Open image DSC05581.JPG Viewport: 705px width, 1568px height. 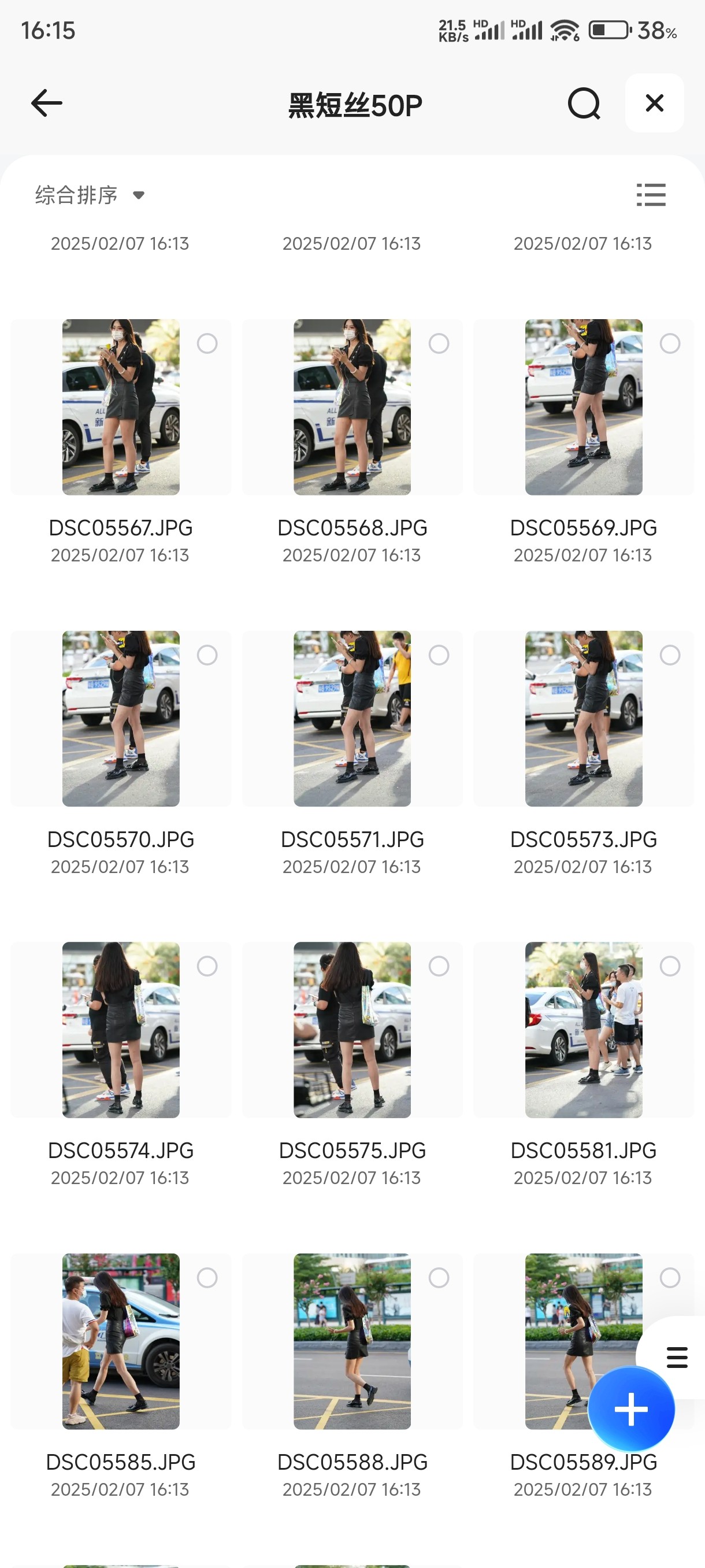(582, 1030)
